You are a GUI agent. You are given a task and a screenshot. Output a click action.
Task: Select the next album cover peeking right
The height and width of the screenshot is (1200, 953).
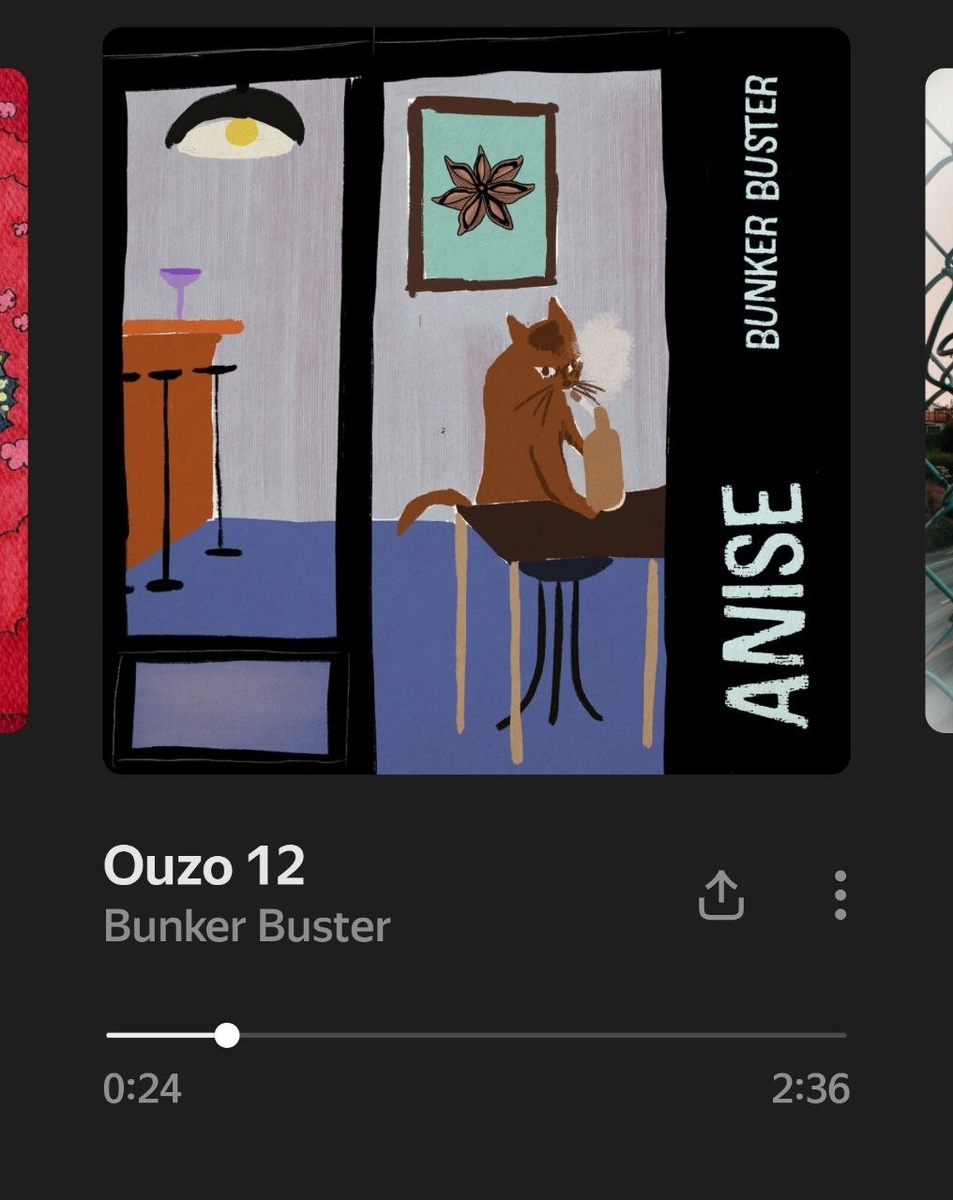(x=939, y=400)
